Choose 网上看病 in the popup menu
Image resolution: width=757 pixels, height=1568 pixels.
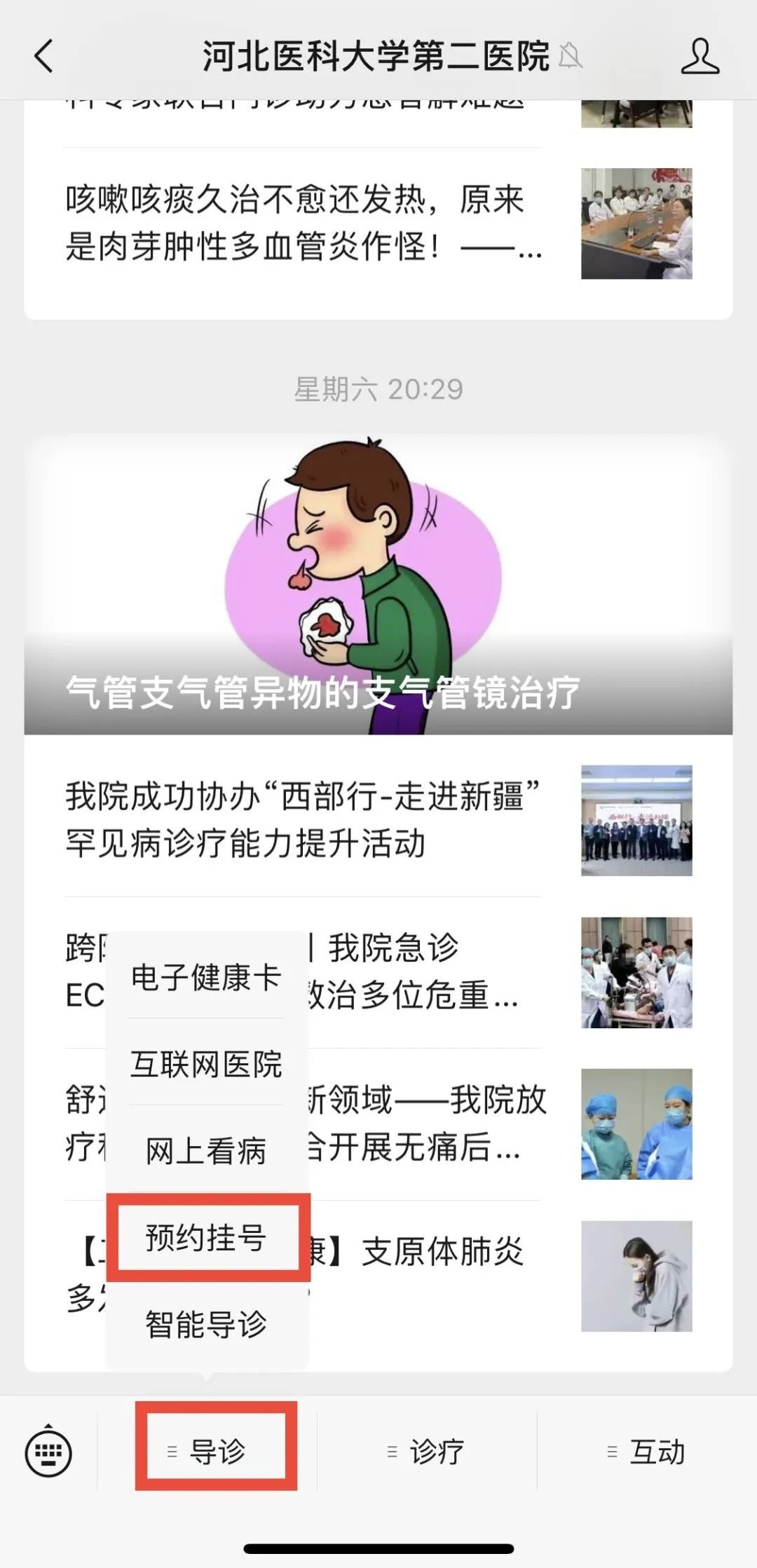click(206, 1151)
